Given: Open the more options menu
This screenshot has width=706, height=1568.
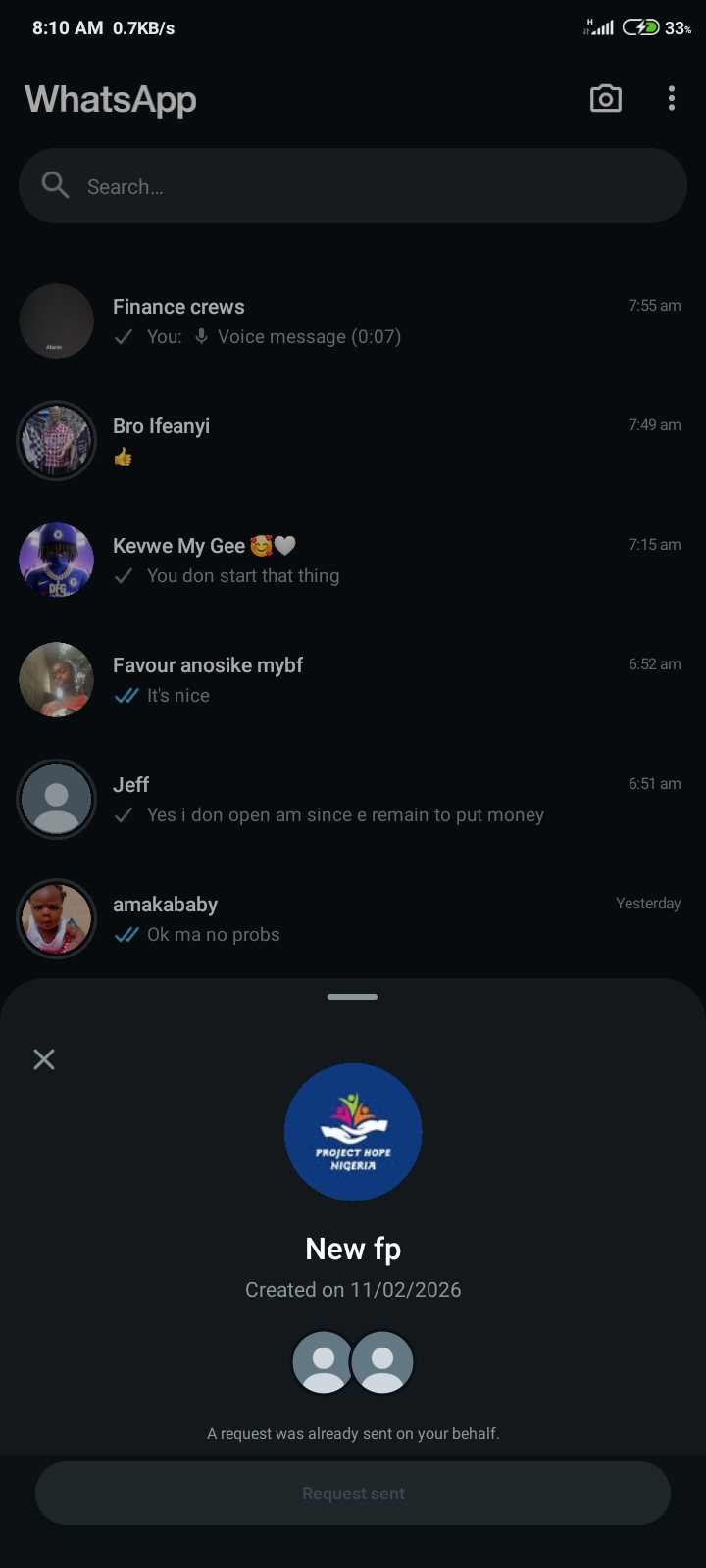Looking at the screenshot, I should click(672, 99).
